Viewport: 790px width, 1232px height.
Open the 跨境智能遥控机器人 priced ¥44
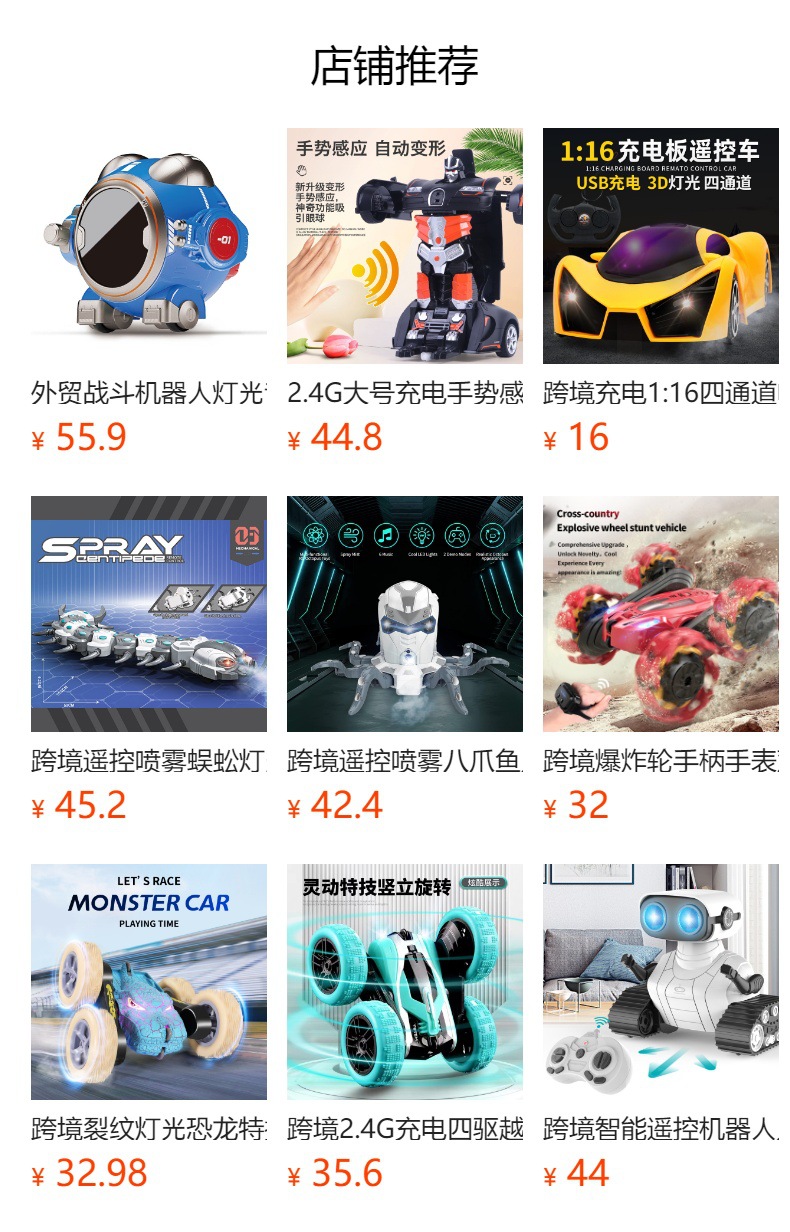661,982
